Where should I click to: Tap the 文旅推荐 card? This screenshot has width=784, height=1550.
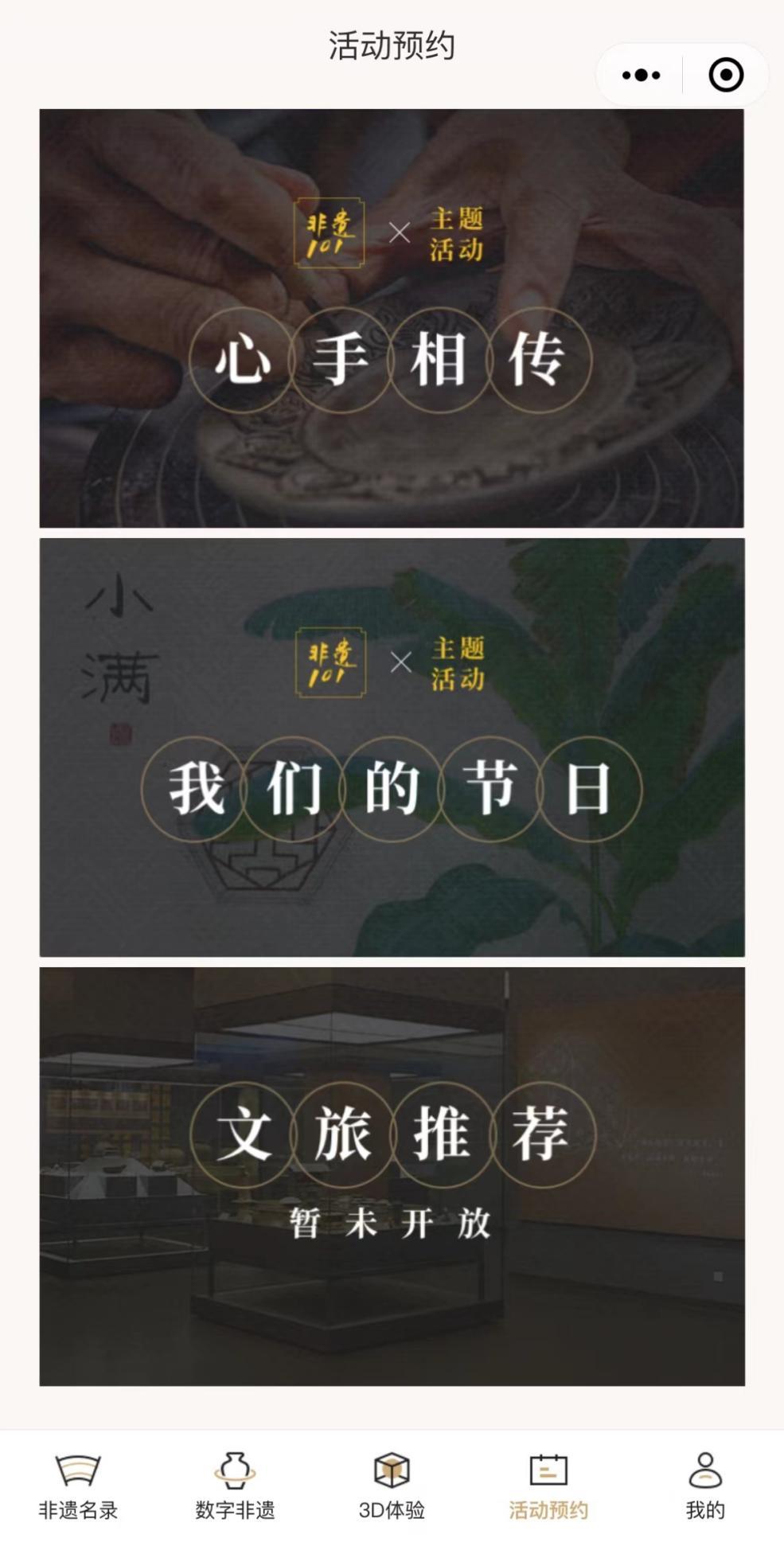coord(392,1176)
